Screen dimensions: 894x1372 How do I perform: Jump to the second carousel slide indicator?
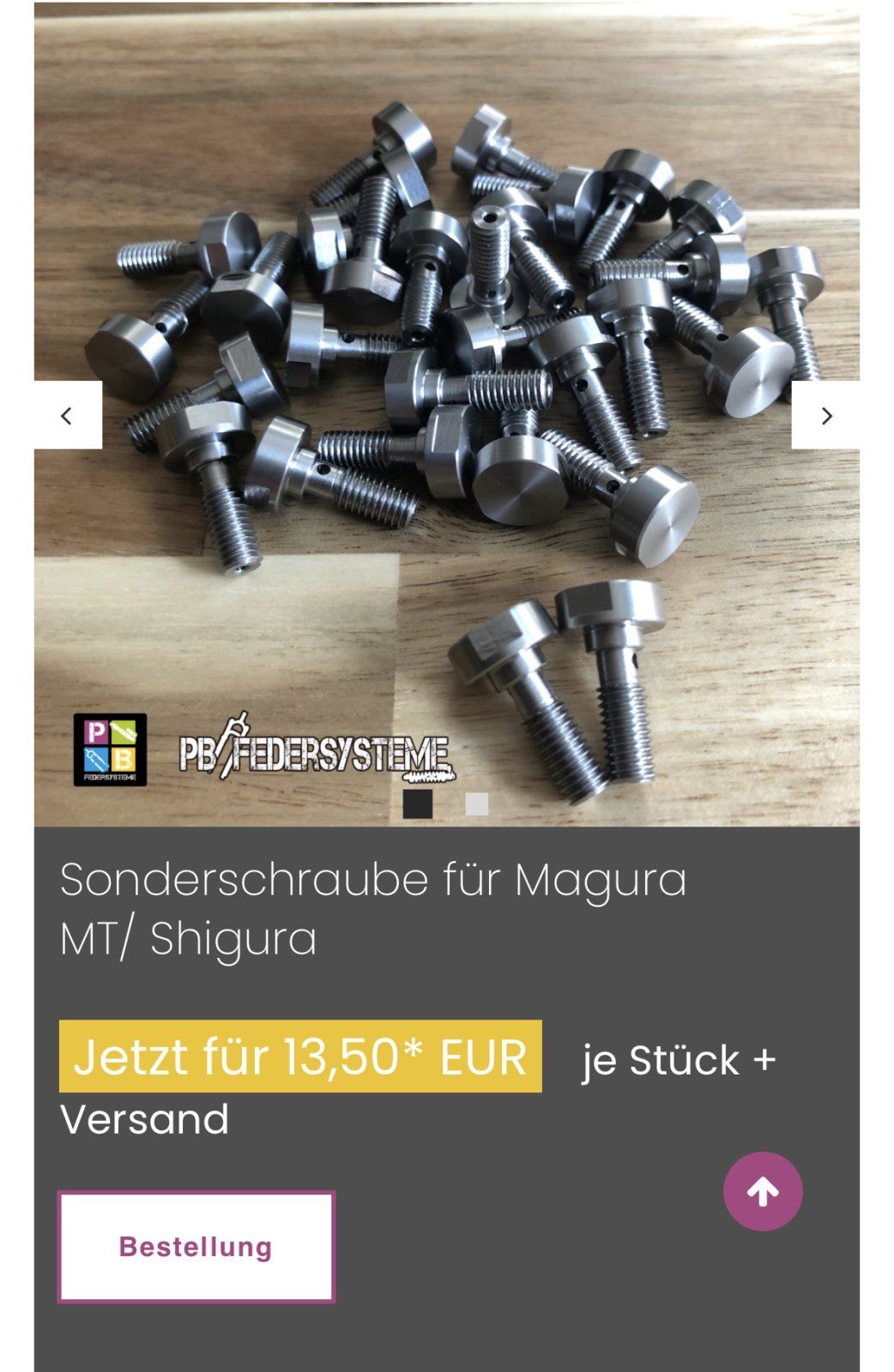point(476,803)
